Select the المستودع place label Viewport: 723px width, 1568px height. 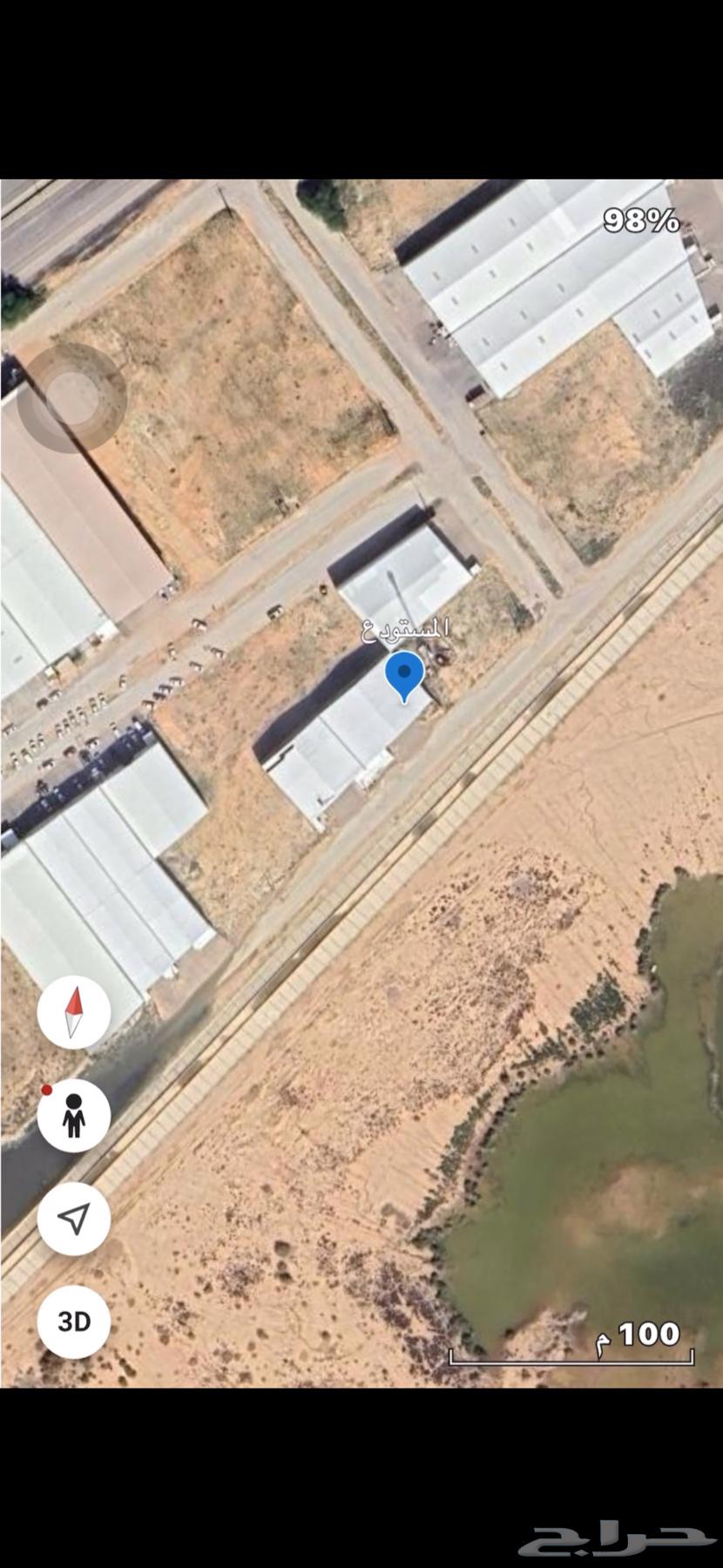[x=406, y=627]
